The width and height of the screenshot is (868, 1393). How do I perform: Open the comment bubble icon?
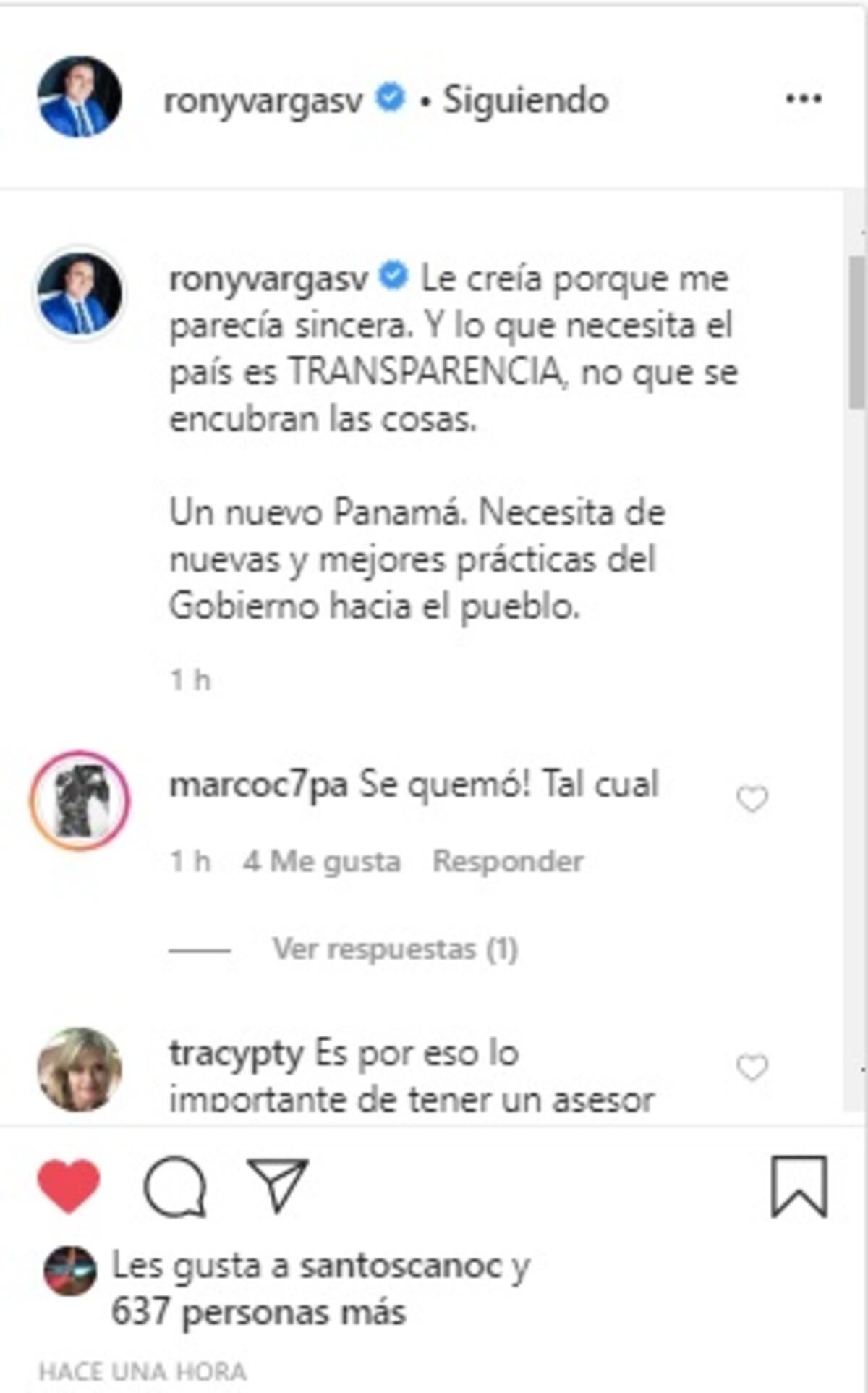coord(176,1187)
